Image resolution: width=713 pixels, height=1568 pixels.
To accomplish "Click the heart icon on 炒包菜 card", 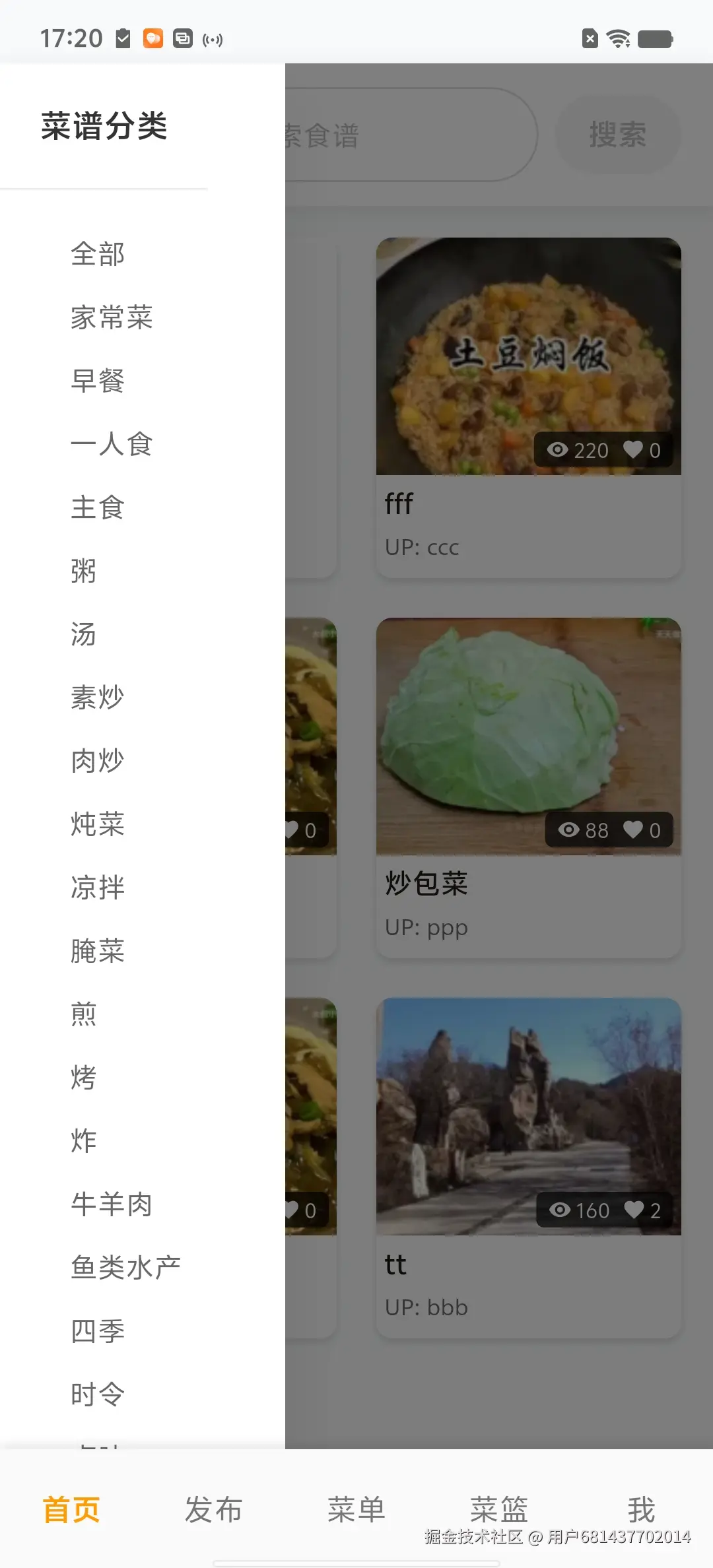I will click(x=632, y=830).
